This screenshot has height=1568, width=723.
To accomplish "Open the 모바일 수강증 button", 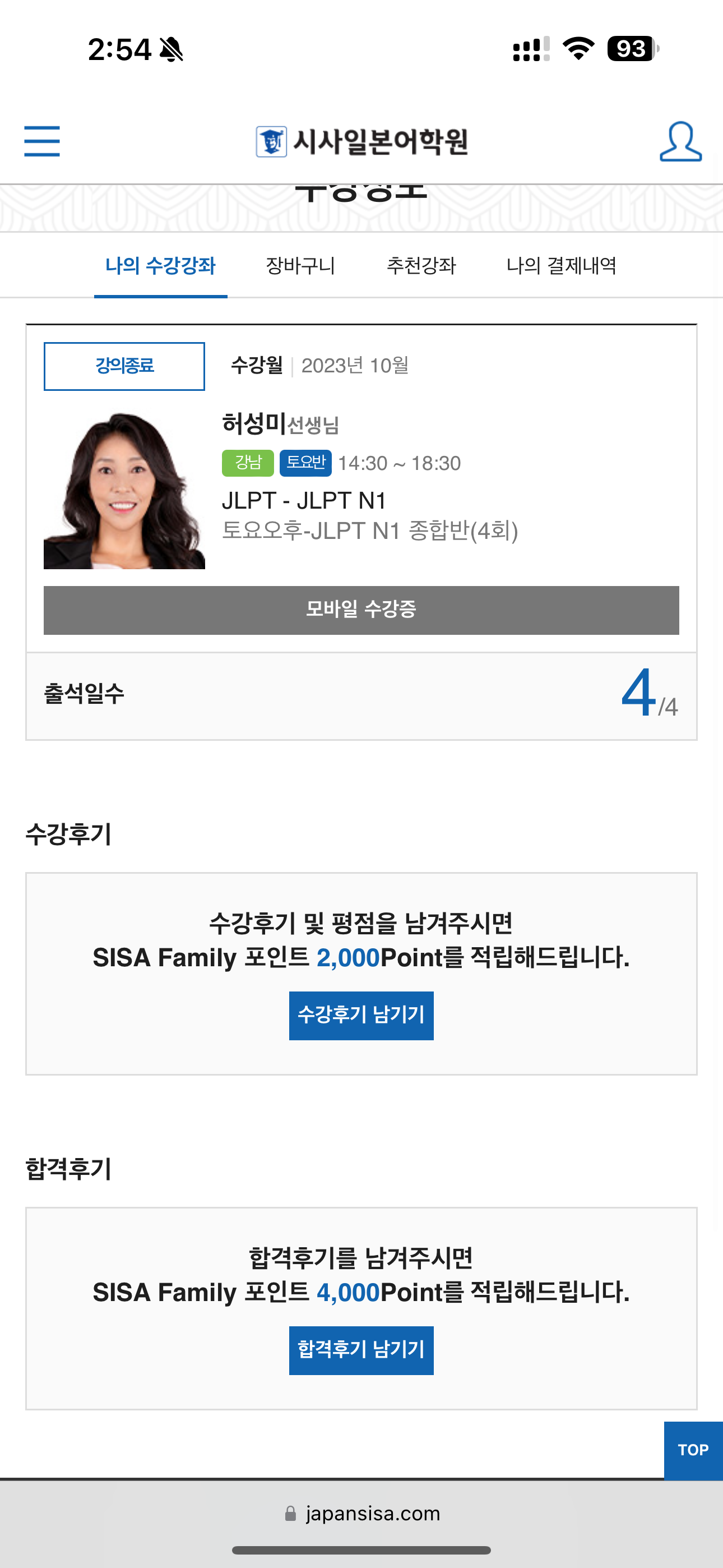I will tap(361, 610).
